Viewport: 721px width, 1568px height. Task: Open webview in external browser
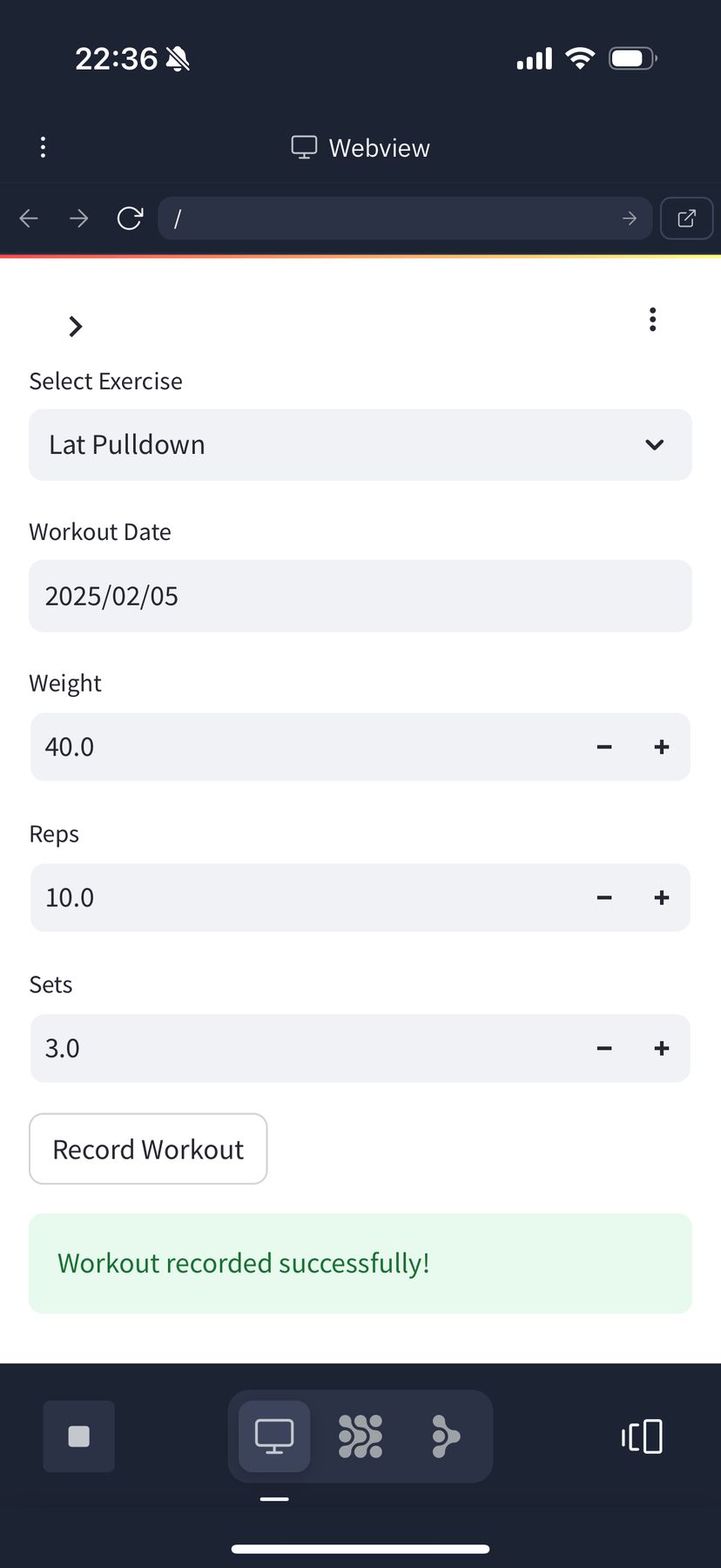(686, 218)
